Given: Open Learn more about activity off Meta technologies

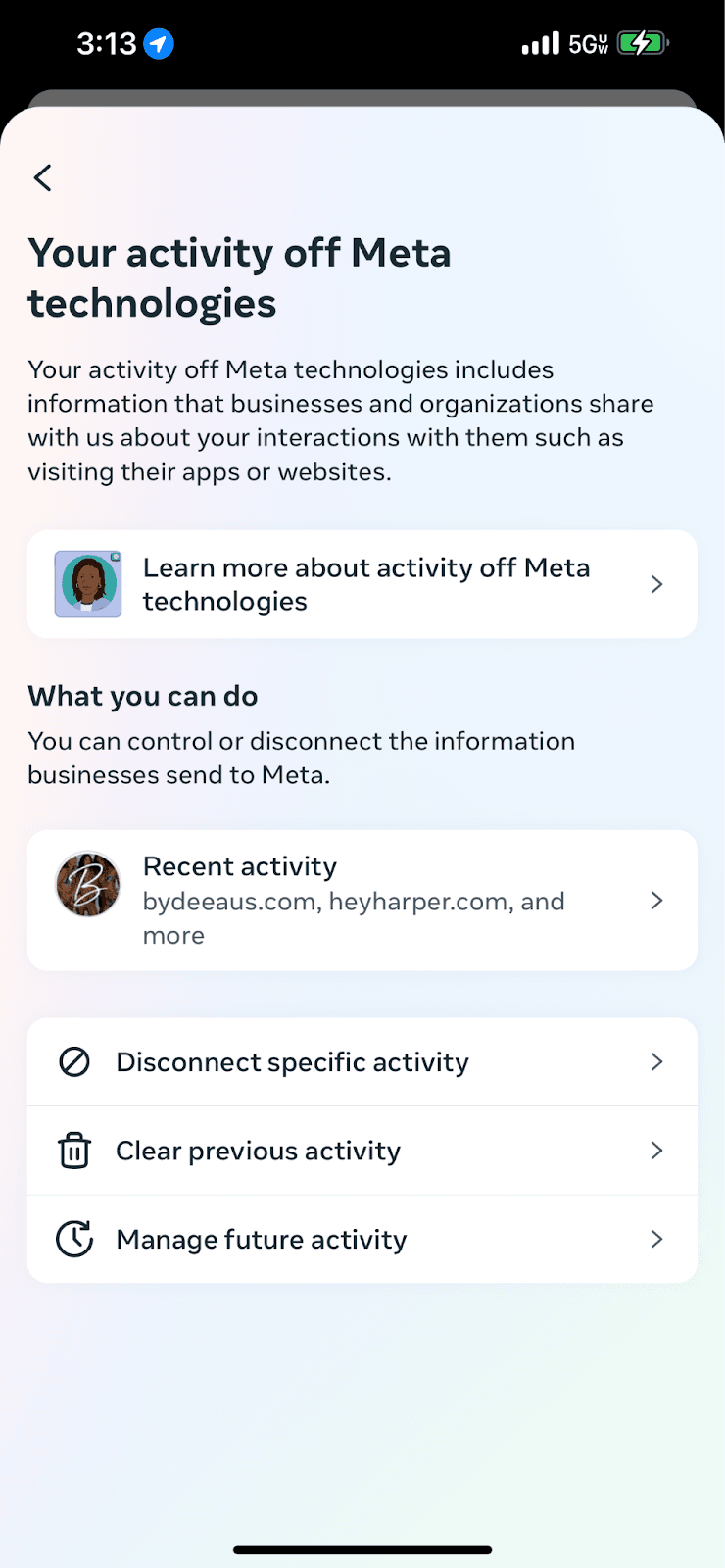Looking at the screenshot, I should [362, 583].
